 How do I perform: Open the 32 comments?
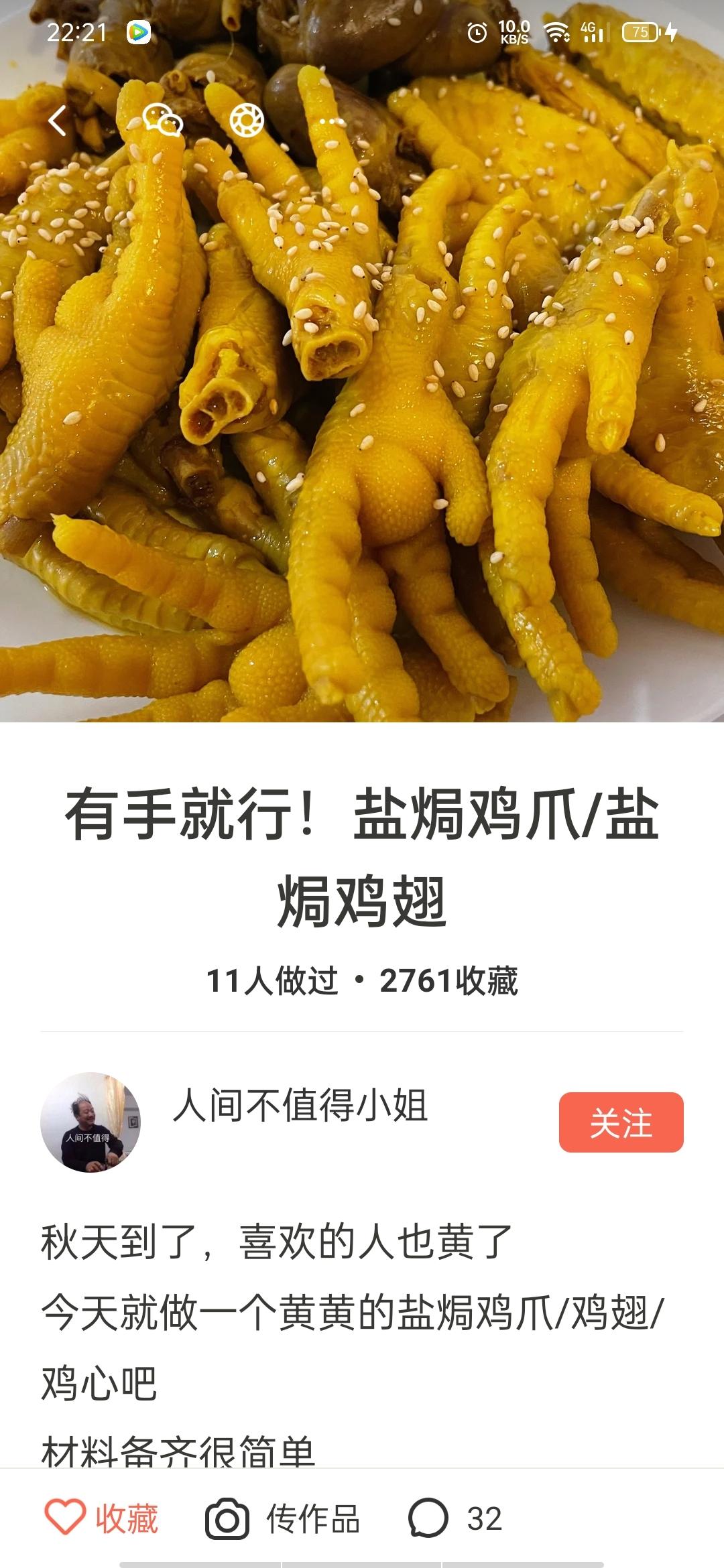click(x=456, y=1518)
